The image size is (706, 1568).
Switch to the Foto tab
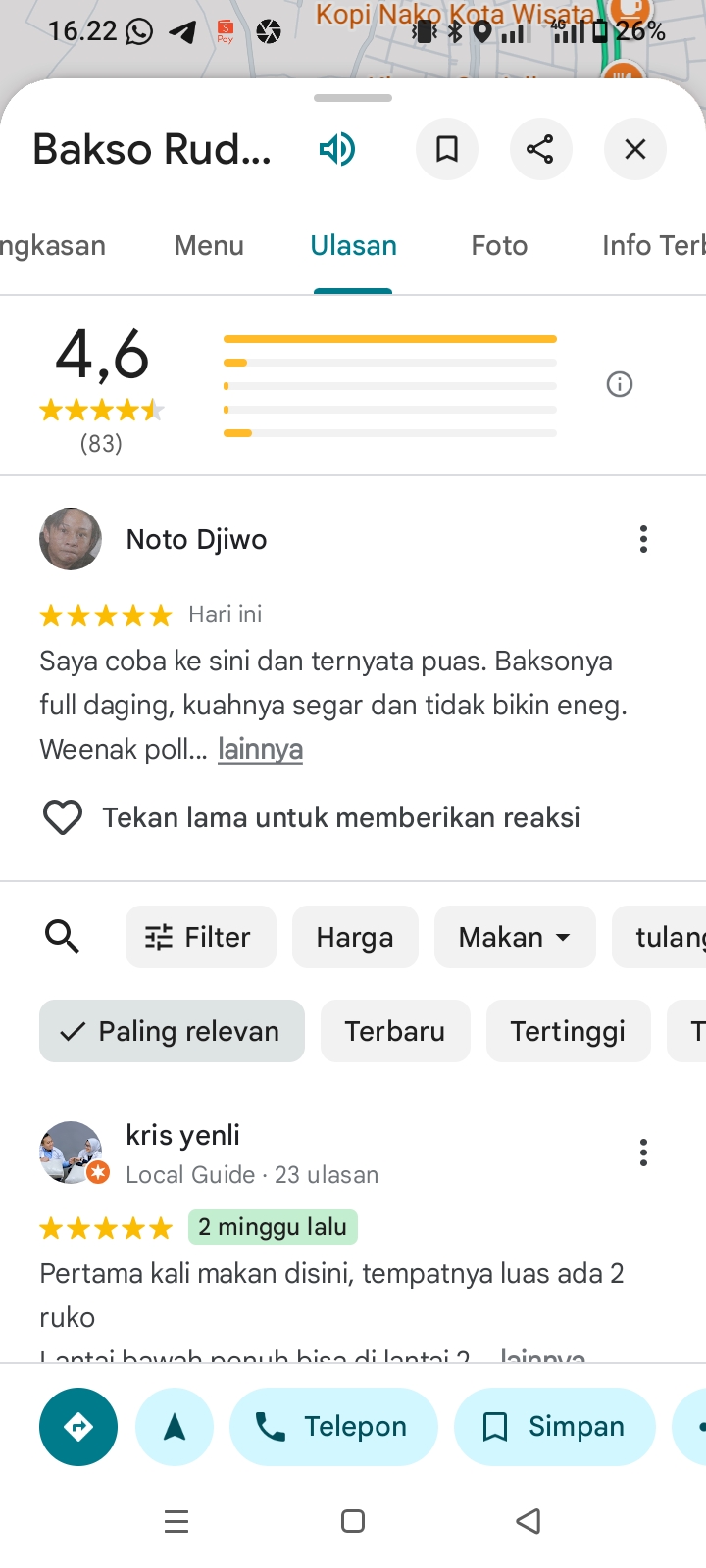point(499,245)
